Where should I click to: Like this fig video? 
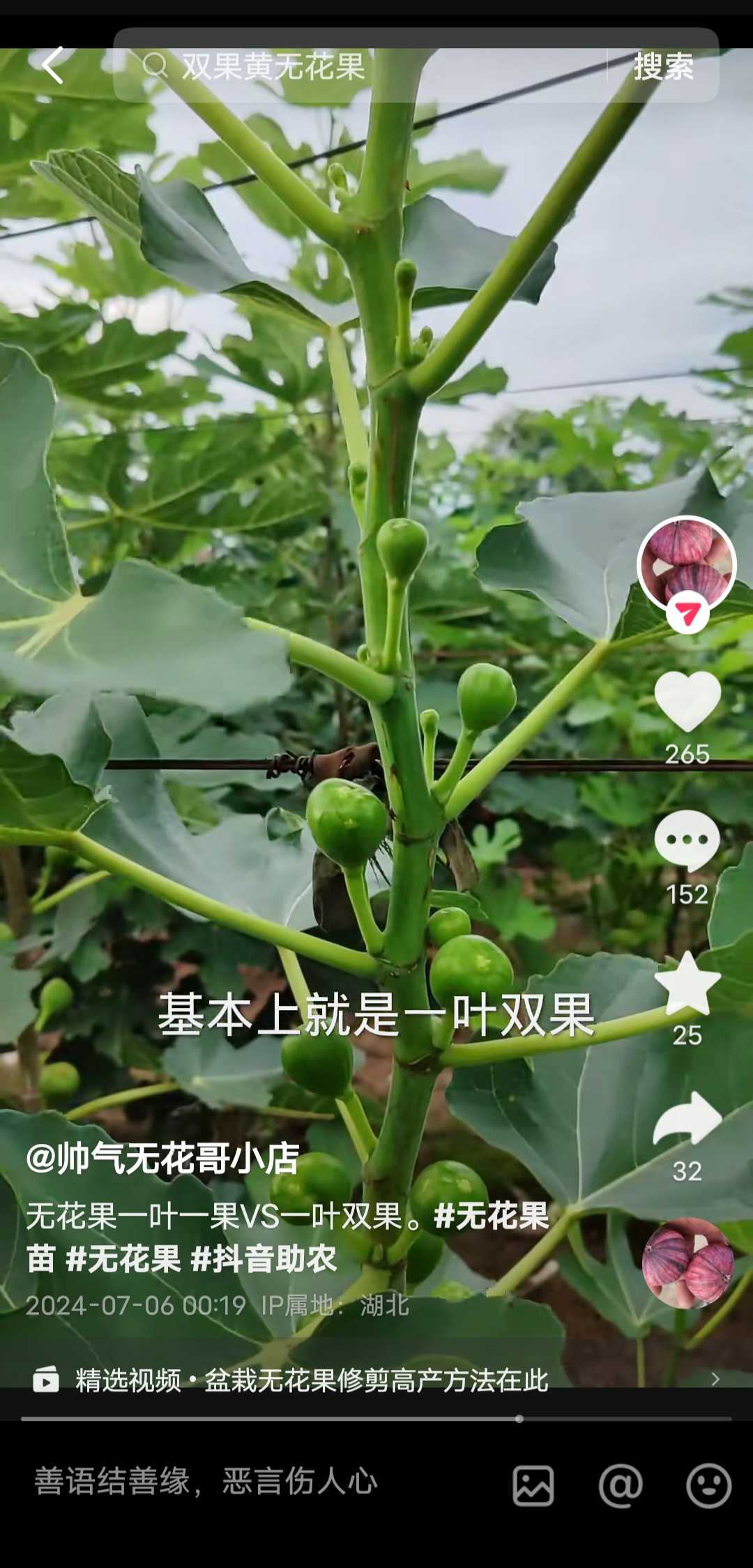[x=687, y=702]
